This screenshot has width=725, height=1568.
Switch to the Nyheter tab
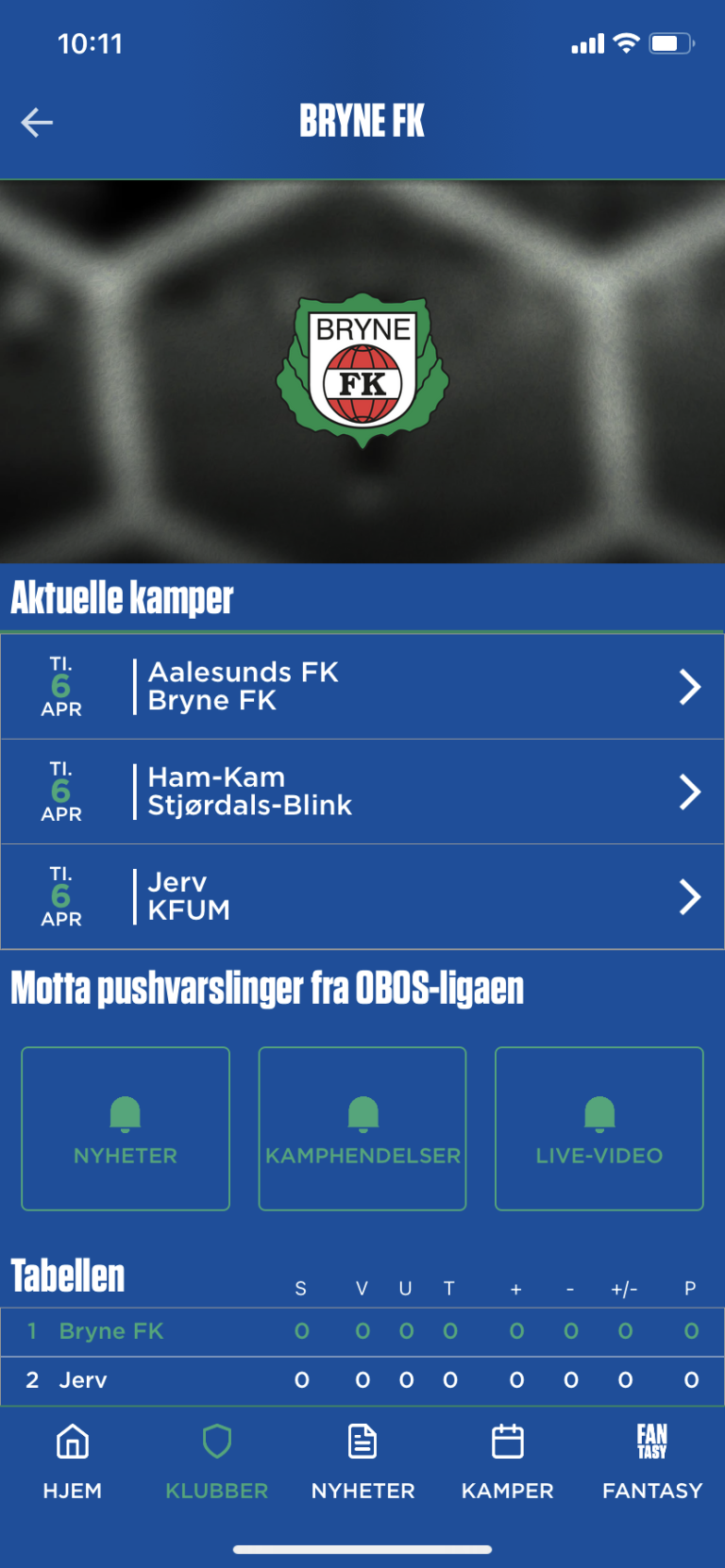pyautogui.click(x=362, y=1461)
